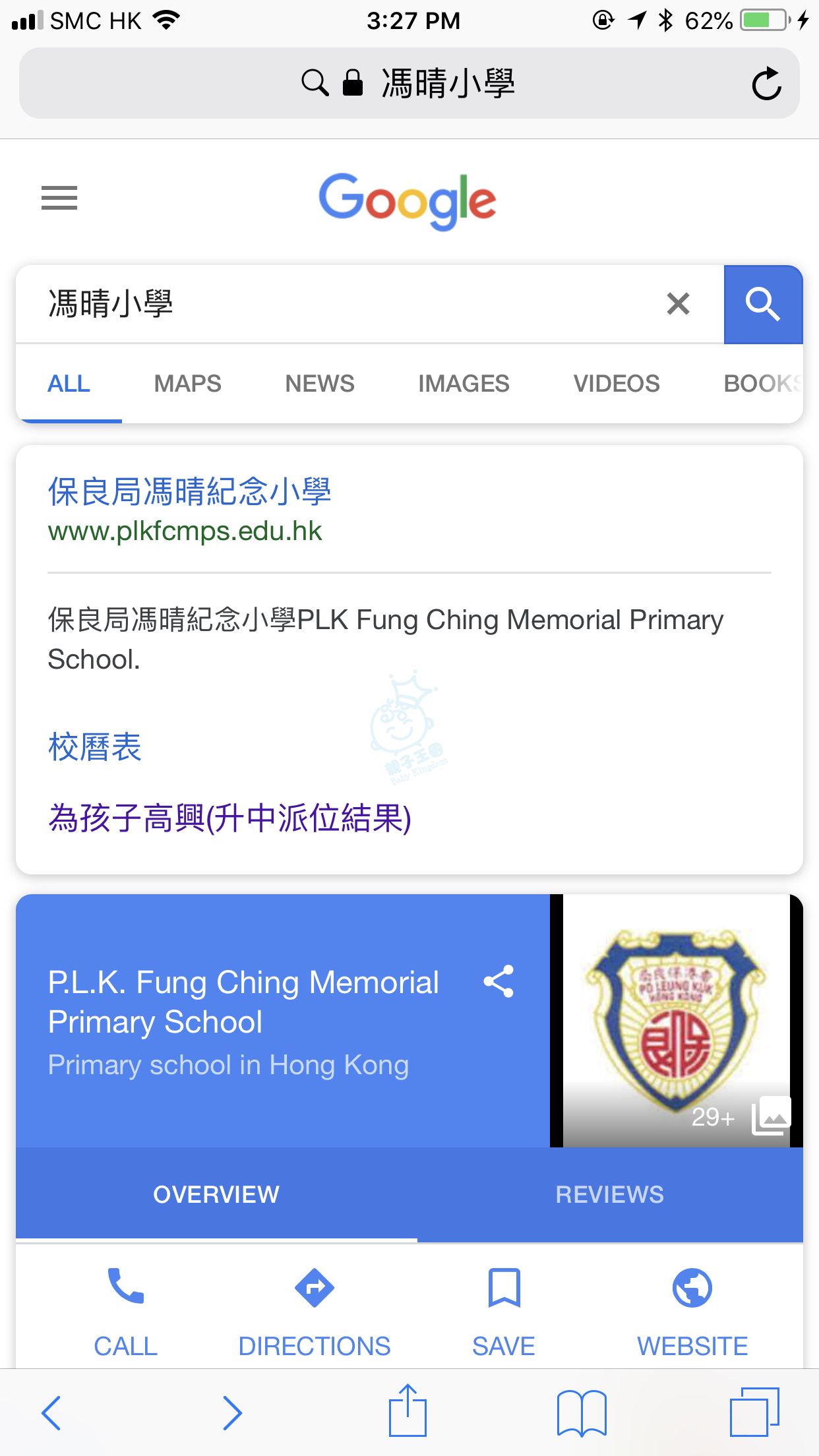Switch to the Reviews tab
The image size is (819, 1456).
point(609,1194)
